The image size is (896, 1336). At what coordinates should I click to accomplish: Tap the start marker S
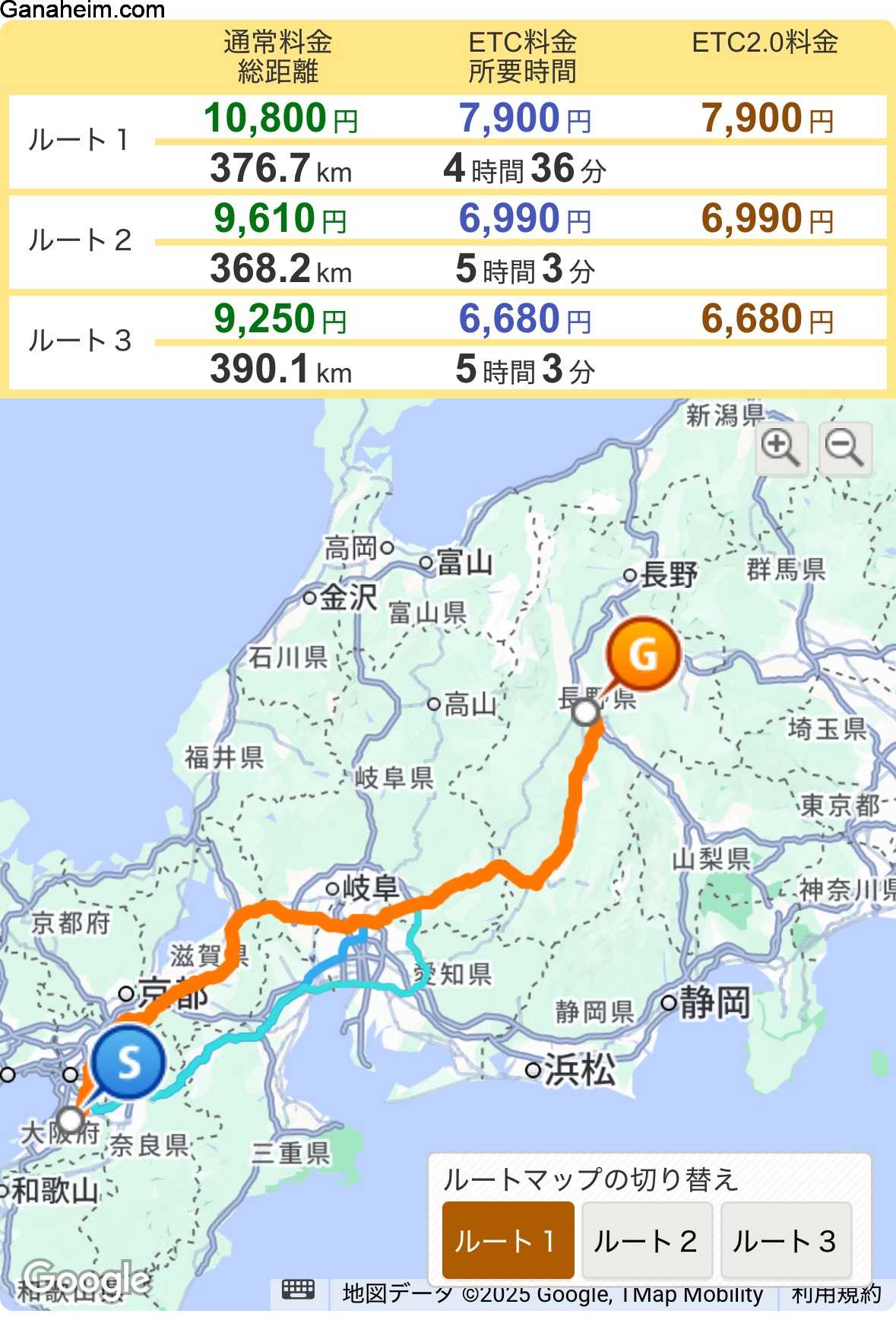tap(128, 1062)
